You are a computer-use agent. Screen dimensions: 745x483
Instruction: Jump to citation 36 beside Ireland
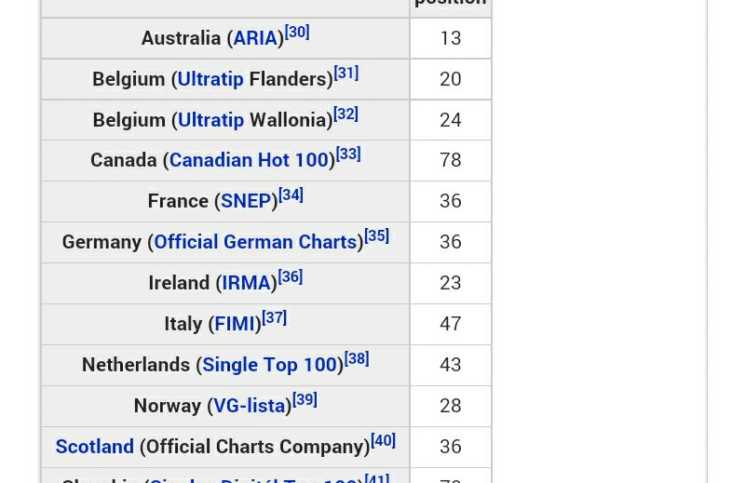click(290, 277)
